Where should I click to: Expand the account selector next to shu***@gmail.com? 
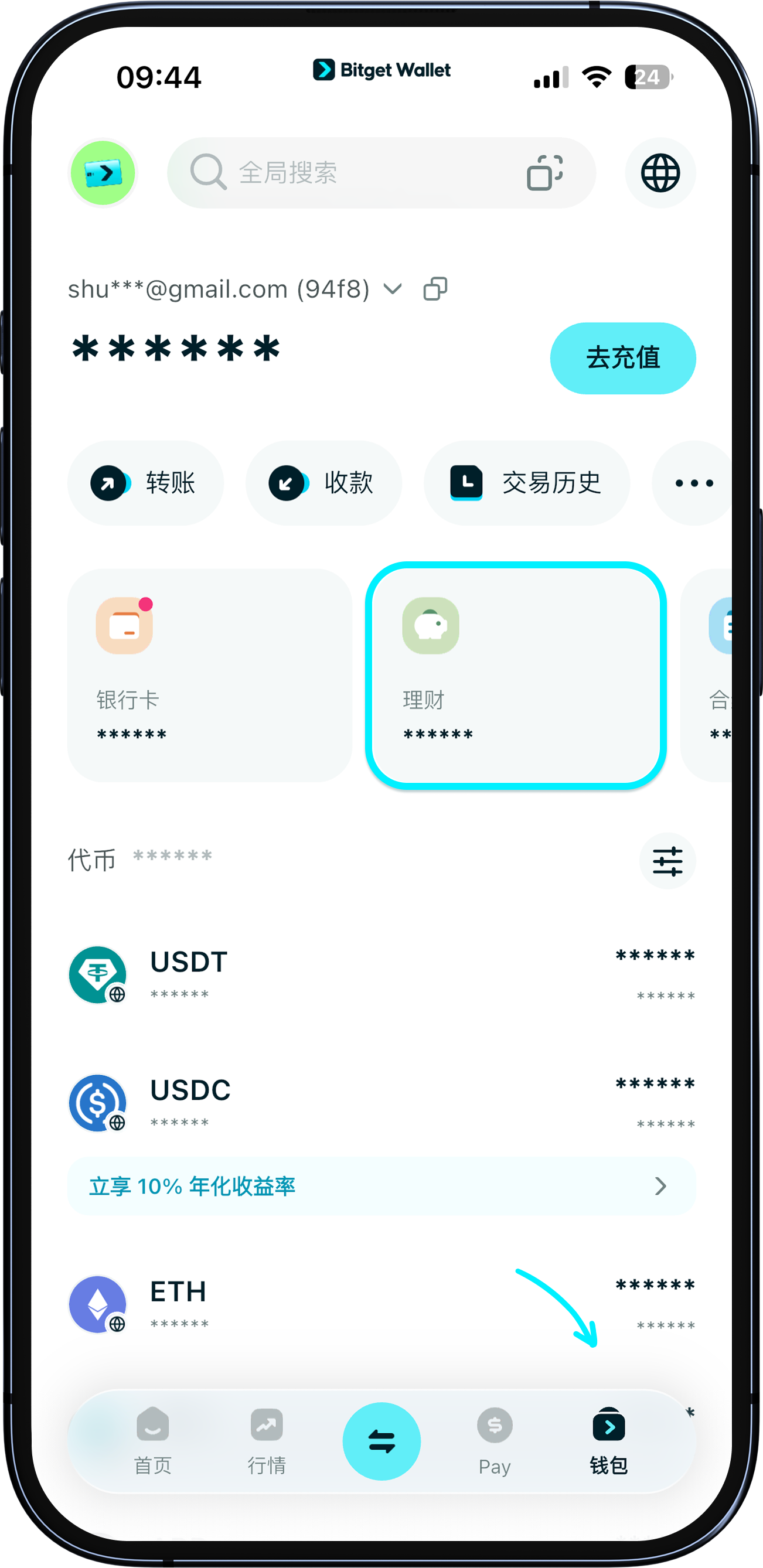click(392, 289)
